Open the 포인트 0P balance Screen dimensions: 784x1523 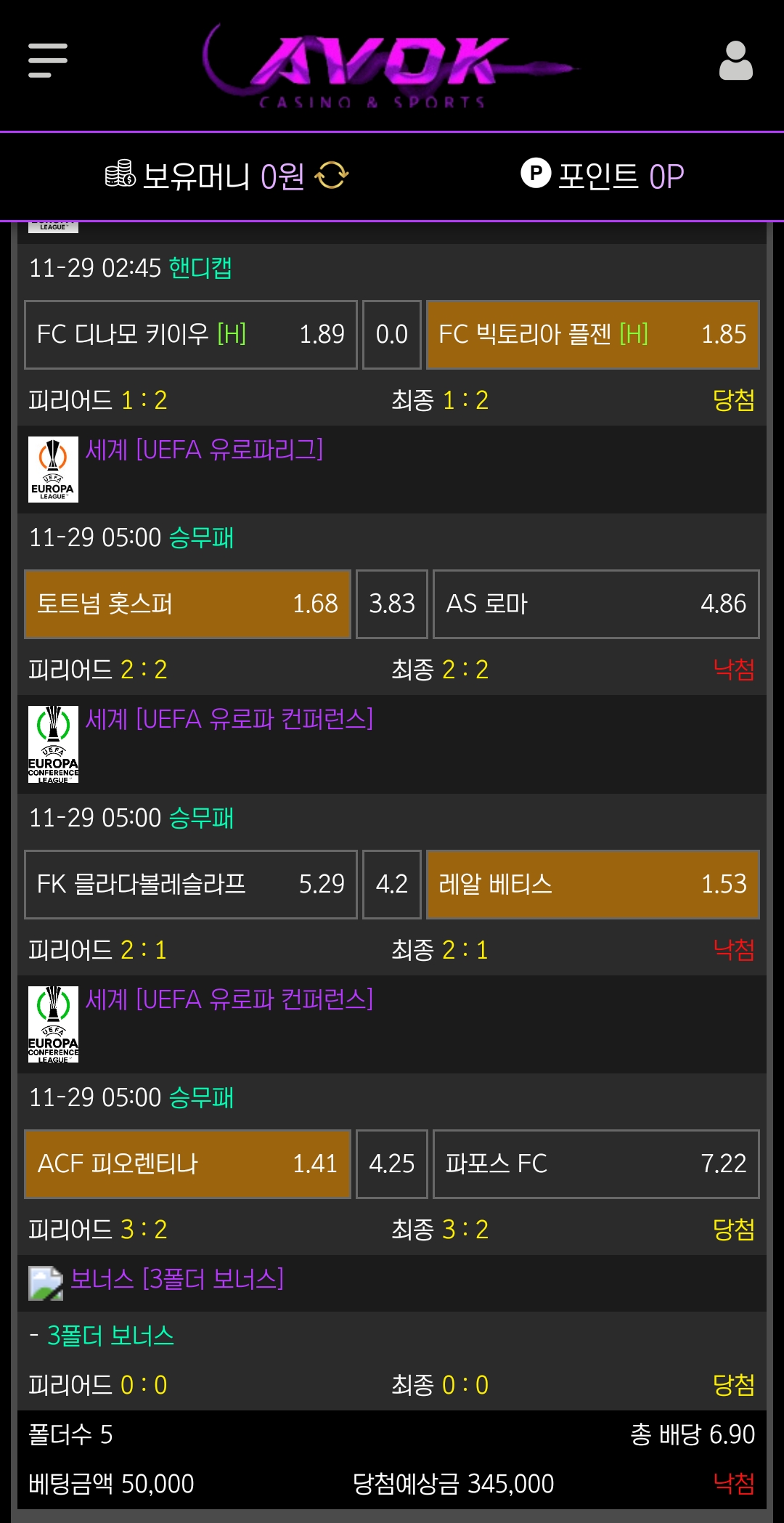pyautogui.click(x=603, y=175)
